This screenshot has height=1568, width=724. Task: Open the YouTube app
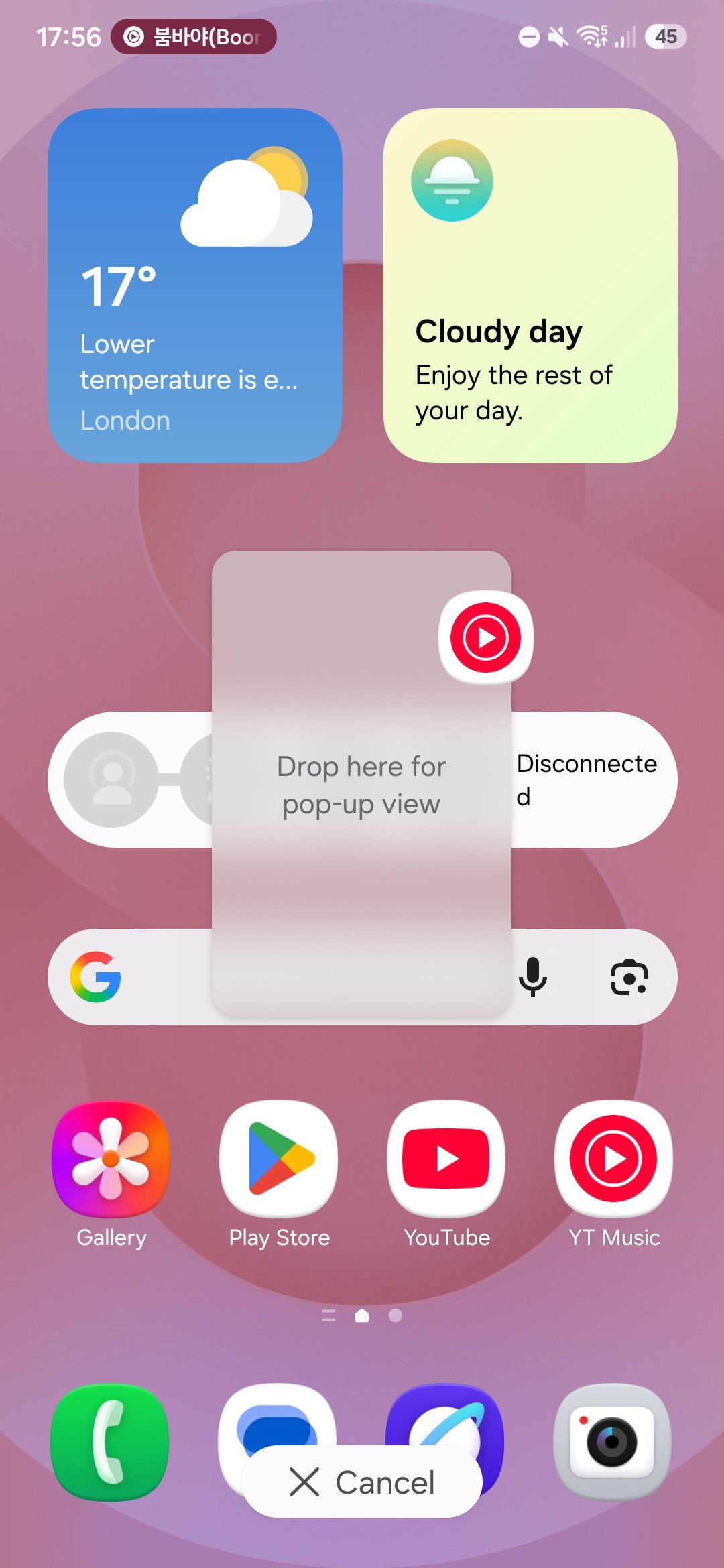tap(446, 1159)
